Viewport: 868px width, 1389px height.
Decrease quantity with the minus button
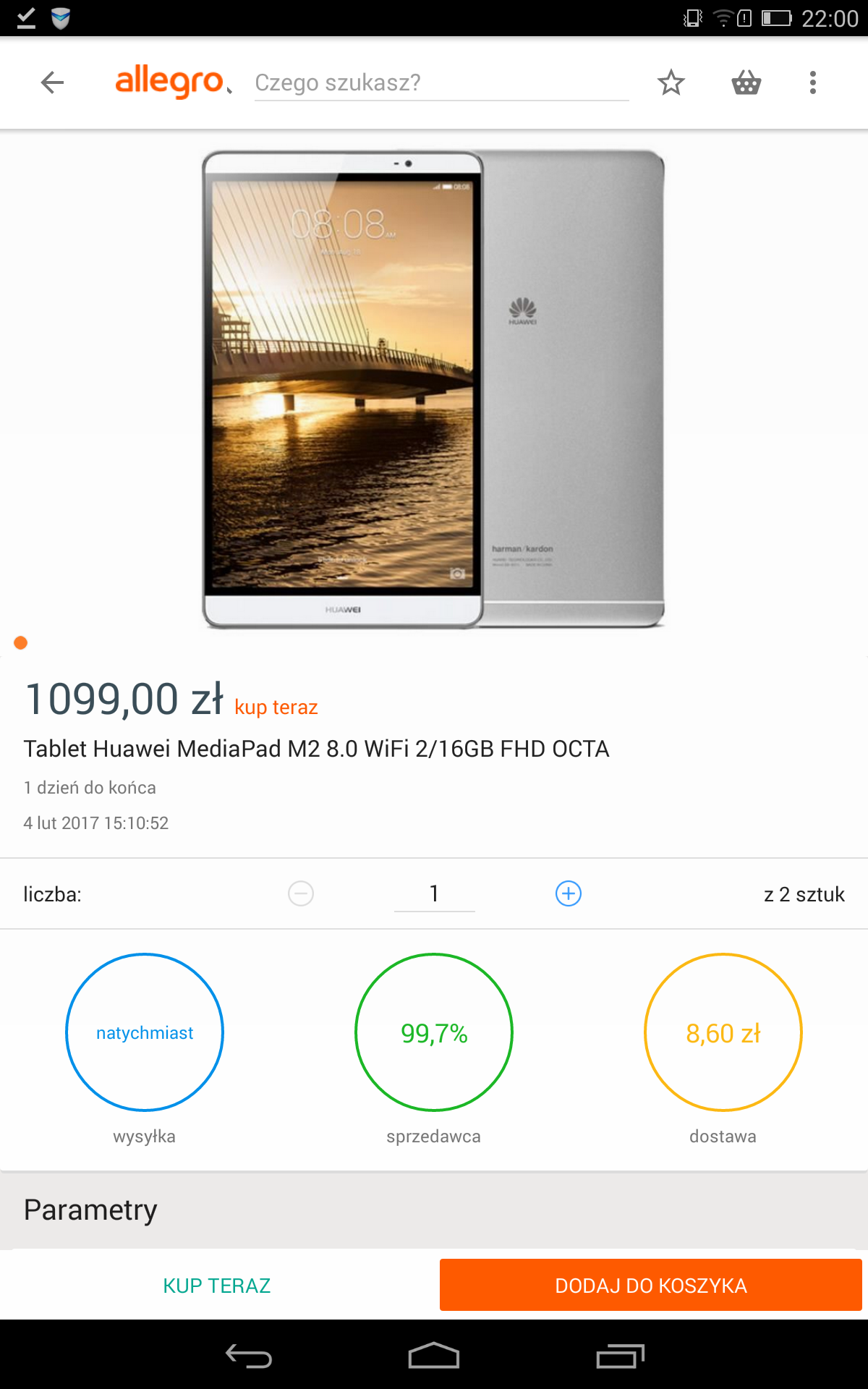(301, 893)
